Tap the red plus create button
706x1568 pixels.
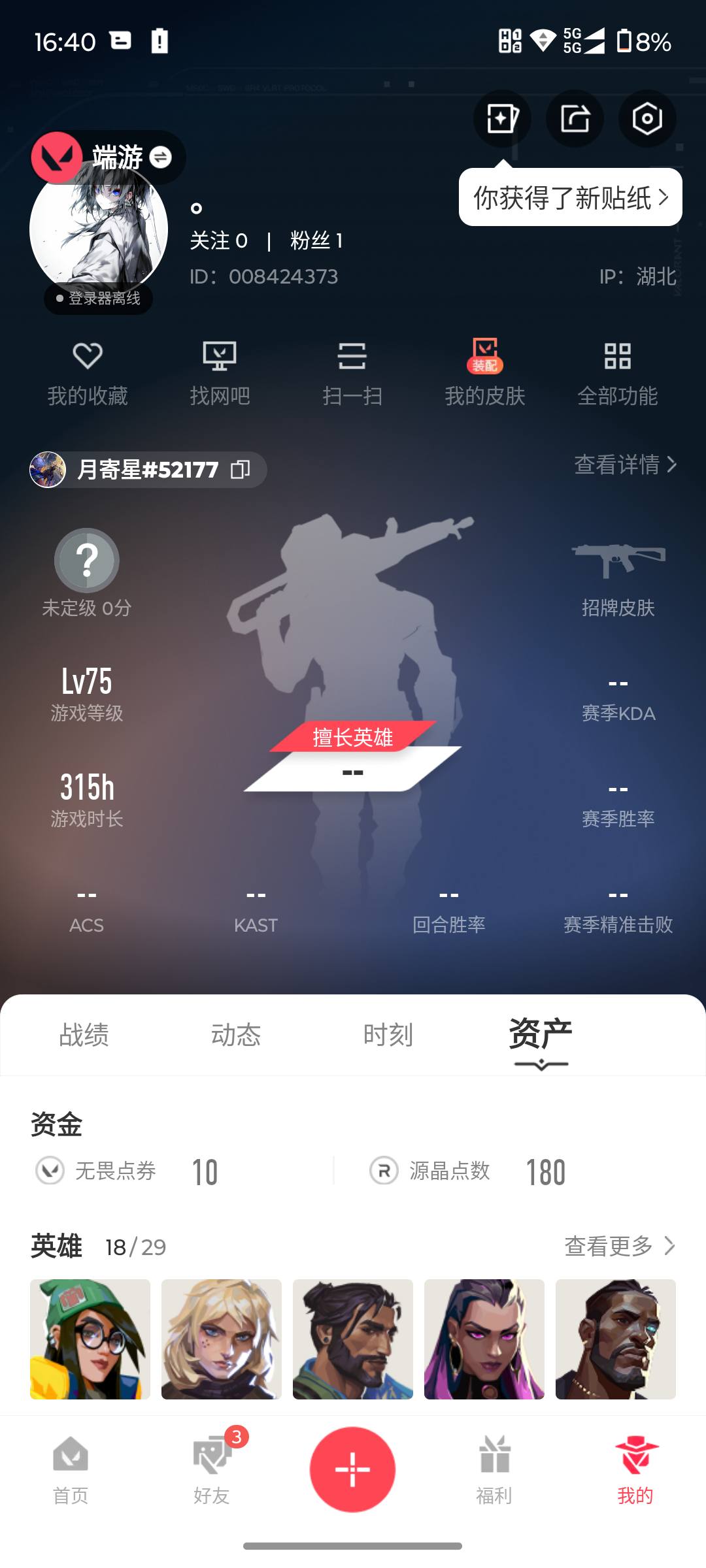pos(353,1469)
